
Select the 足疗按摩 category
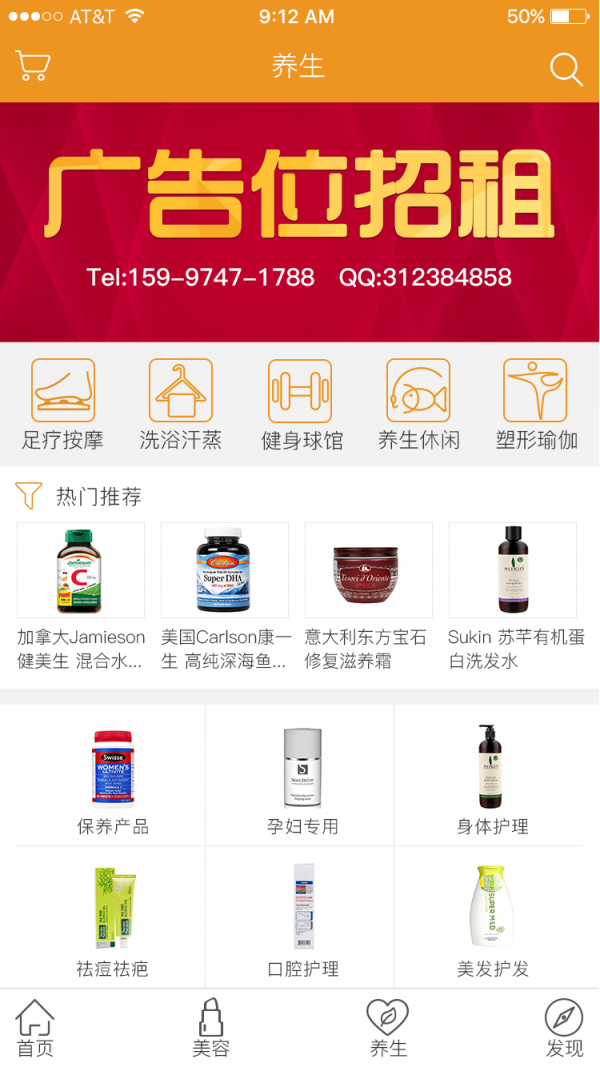point(63,404)
